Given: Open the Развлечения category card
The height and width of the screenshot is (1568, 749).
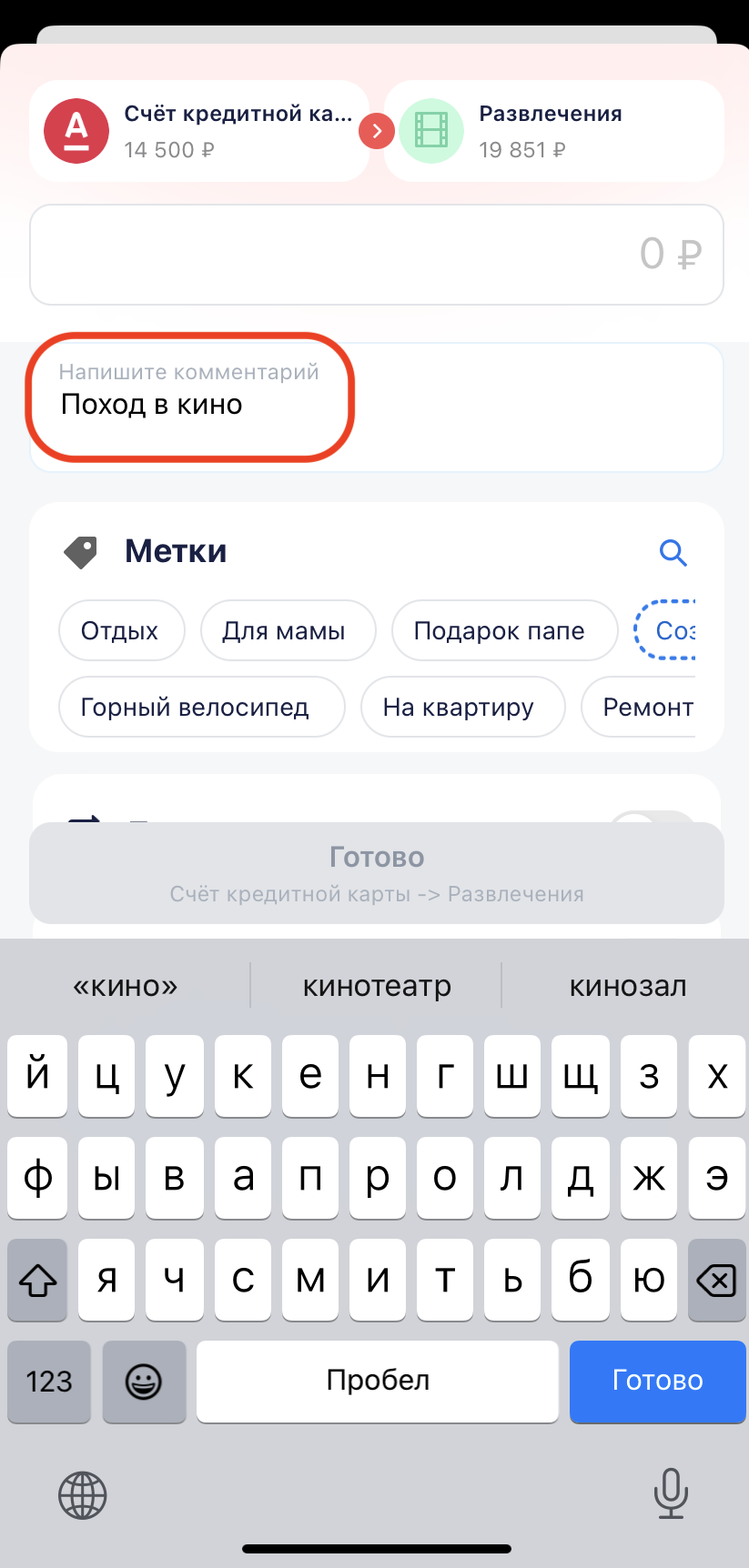Looking at the screenshot, I should click(553, 131).
